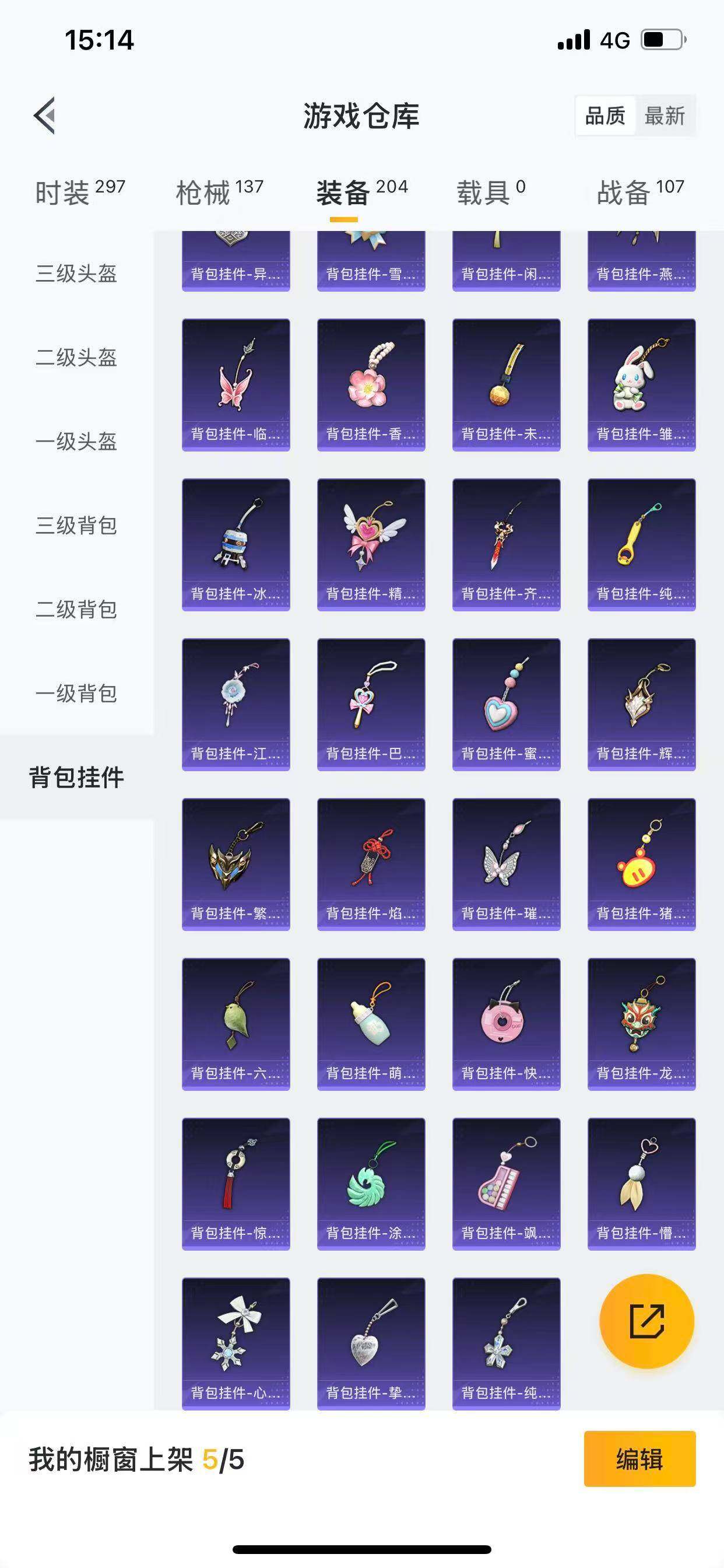
Task: Toggle sorting to 最新
Action: coord(666,116)
